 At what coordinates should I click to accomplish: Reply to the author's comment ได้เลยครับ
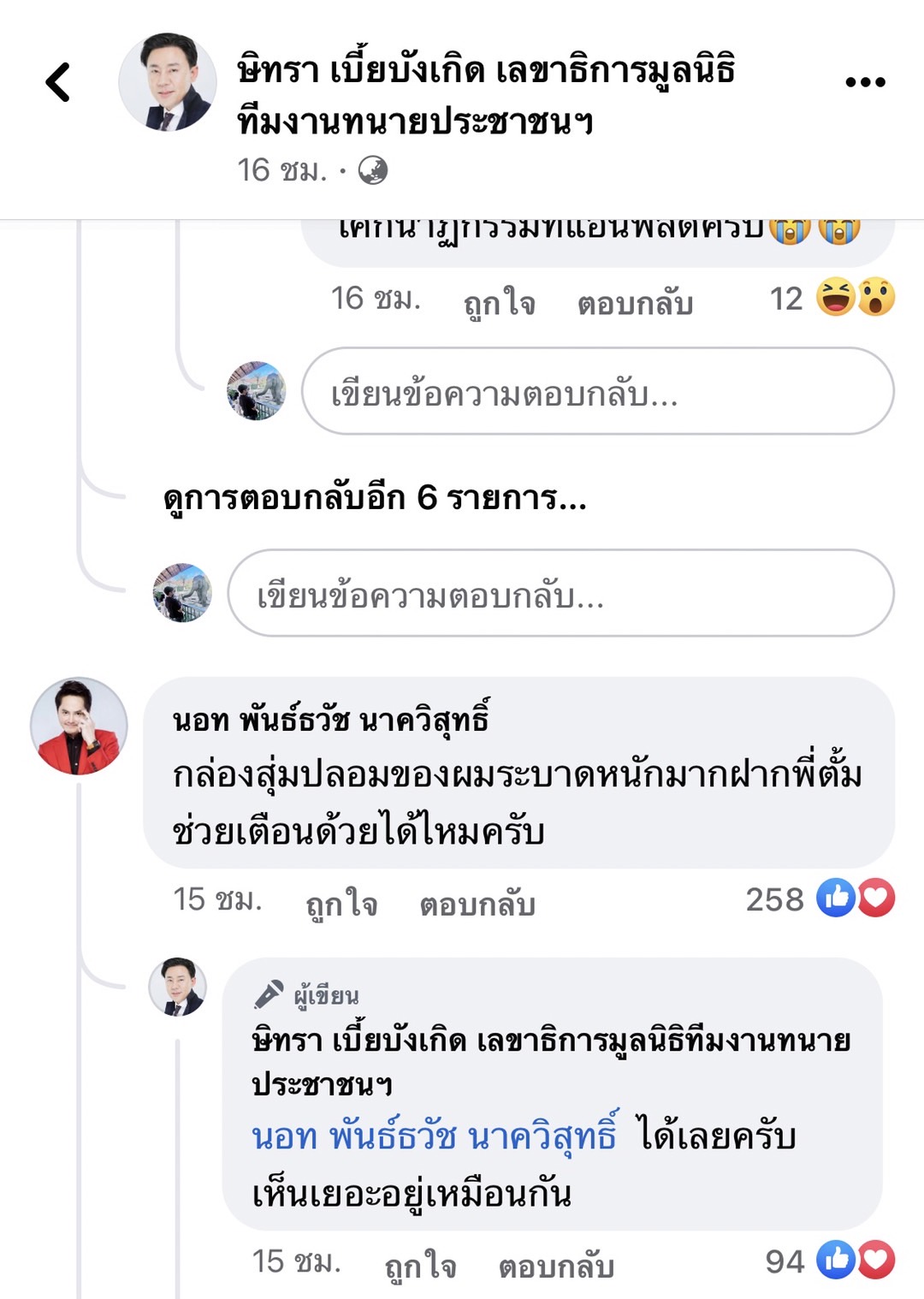click(x=556, y=1265)
